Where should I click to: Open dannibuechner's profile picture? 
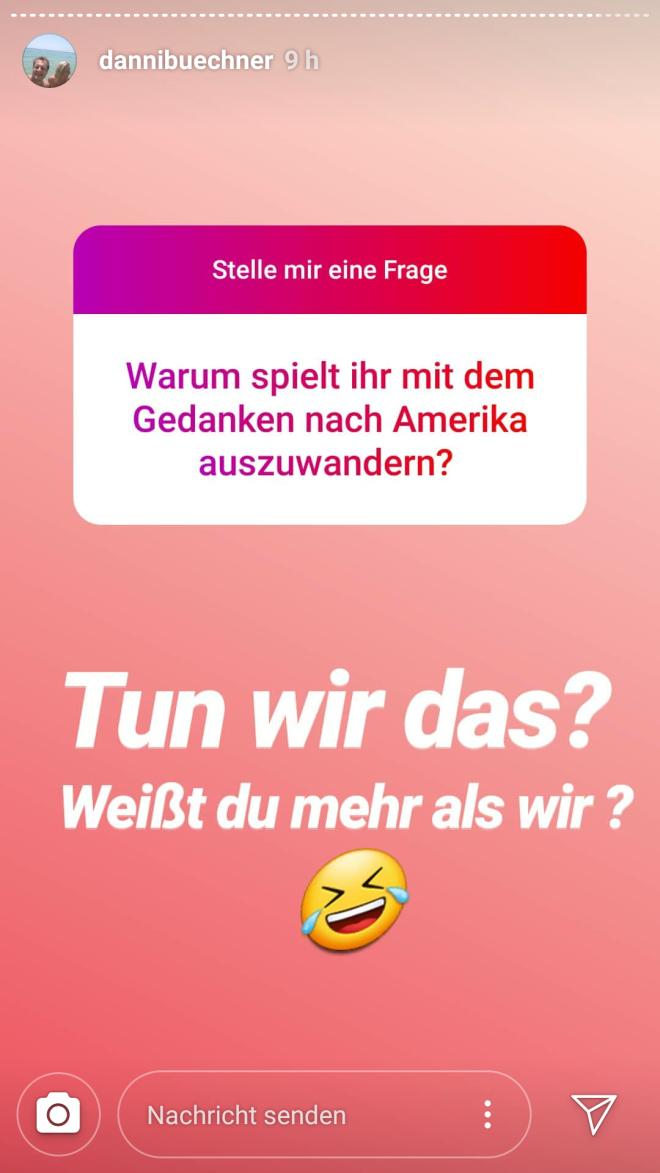(49, 61)
